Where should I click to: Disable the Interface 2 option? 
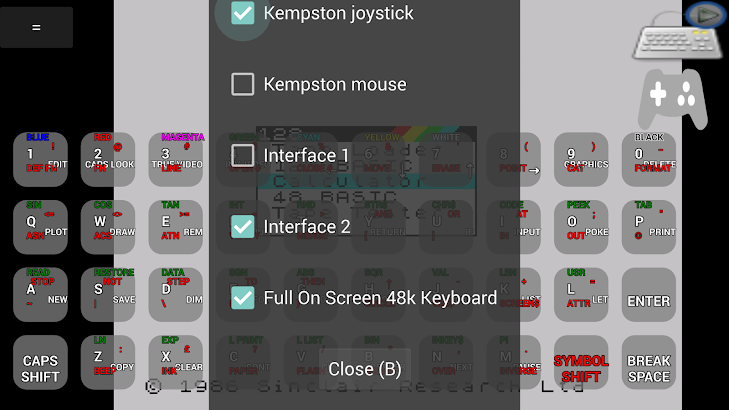(x=243, y=226)
